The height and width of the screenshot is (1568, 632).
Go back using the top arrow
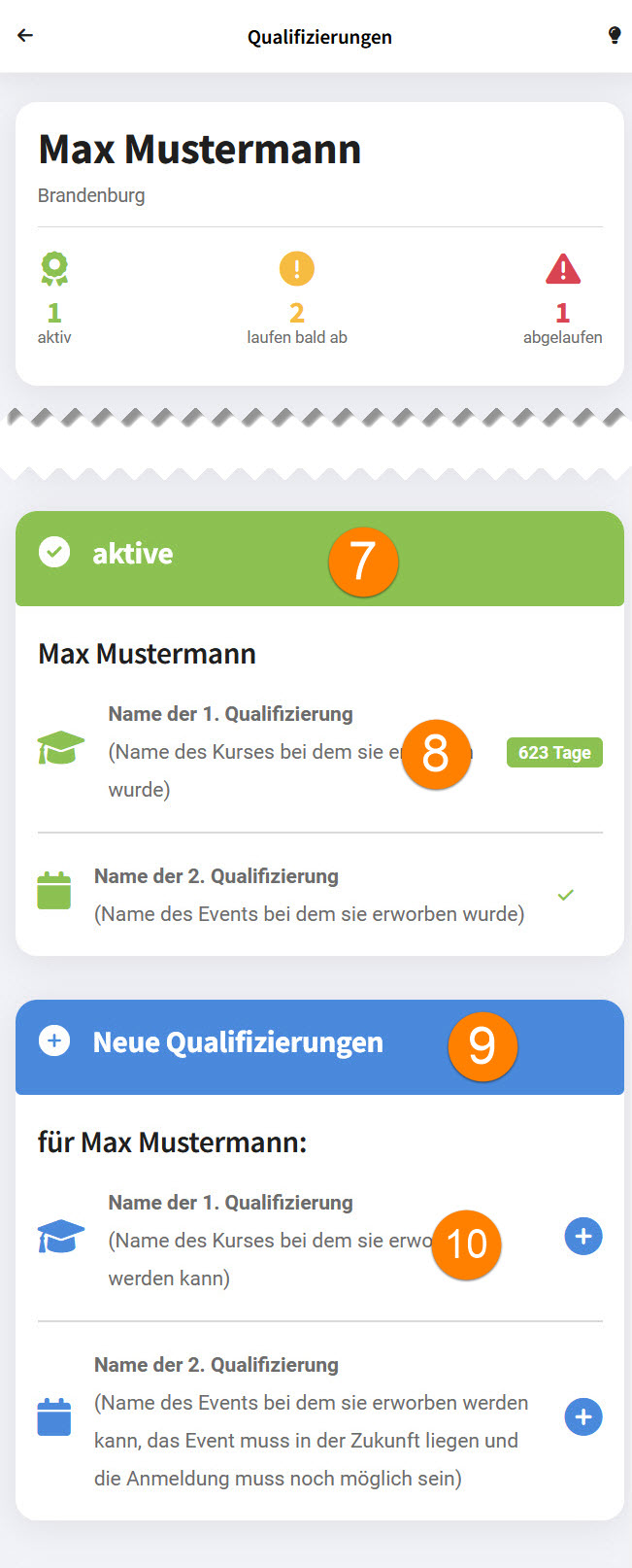(x=25, y=36)
